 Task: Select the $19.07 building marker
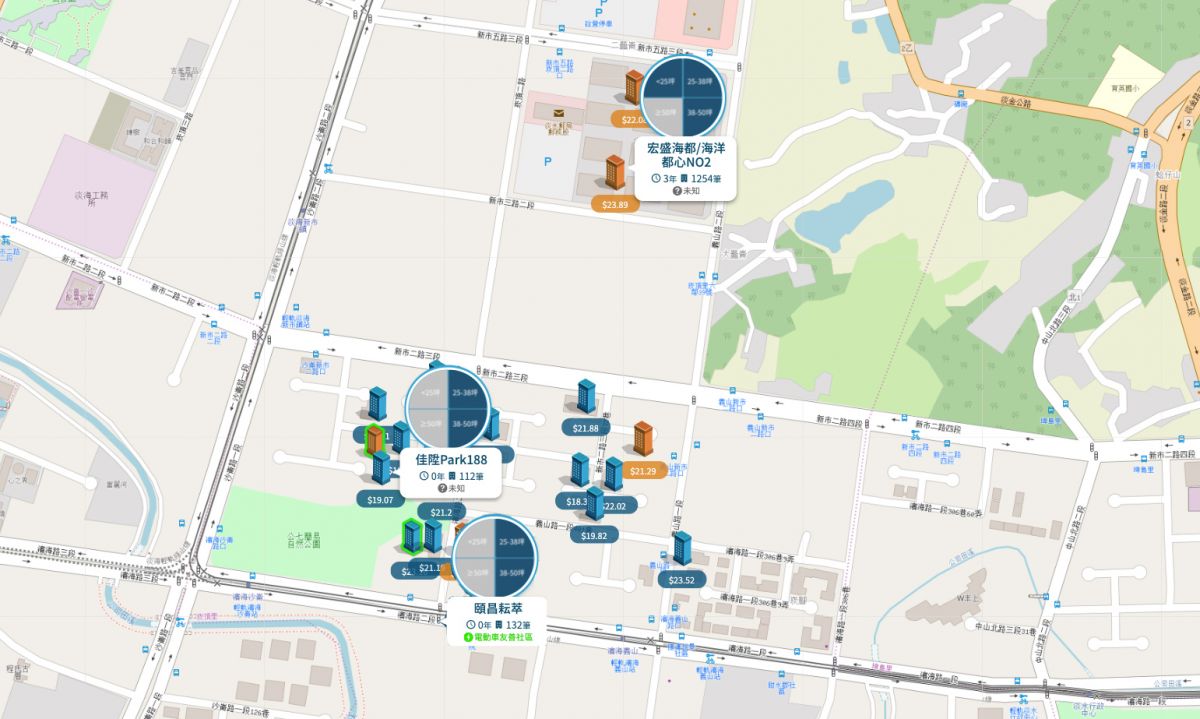coord(380,498)
